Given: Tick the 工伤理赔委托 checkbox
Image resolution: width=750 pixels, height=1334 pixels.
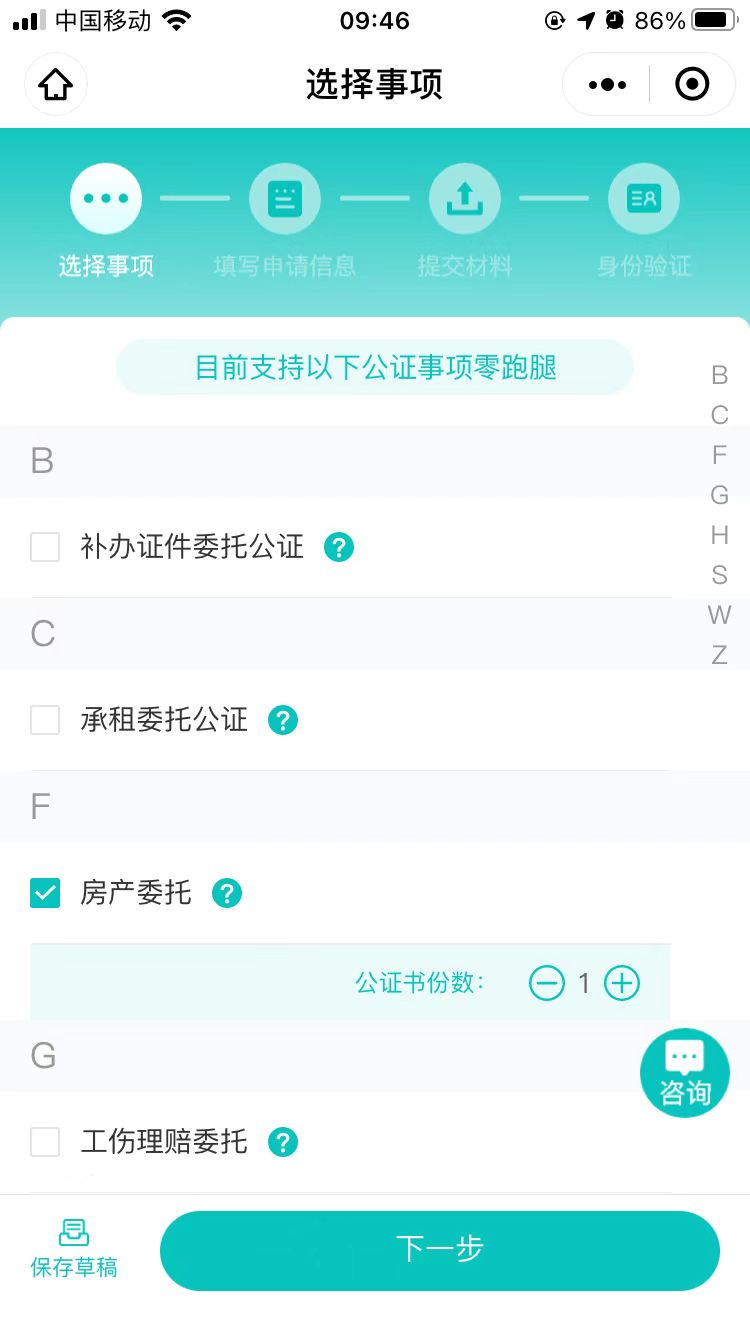Looking at the screenshot, I should pos(45,1142).
